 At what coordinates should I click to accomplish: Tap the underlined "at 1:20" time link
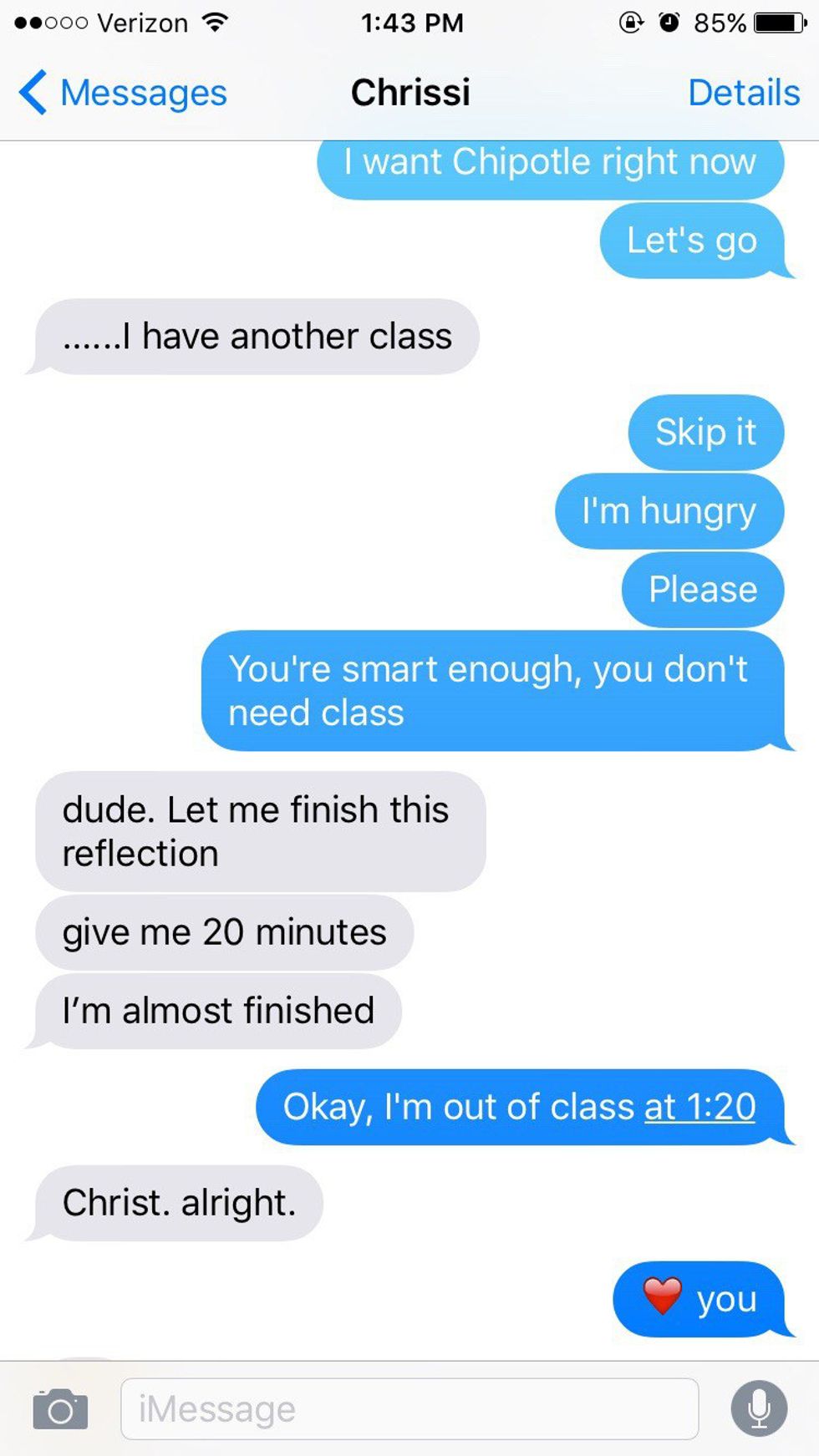tap(699, 1107)
